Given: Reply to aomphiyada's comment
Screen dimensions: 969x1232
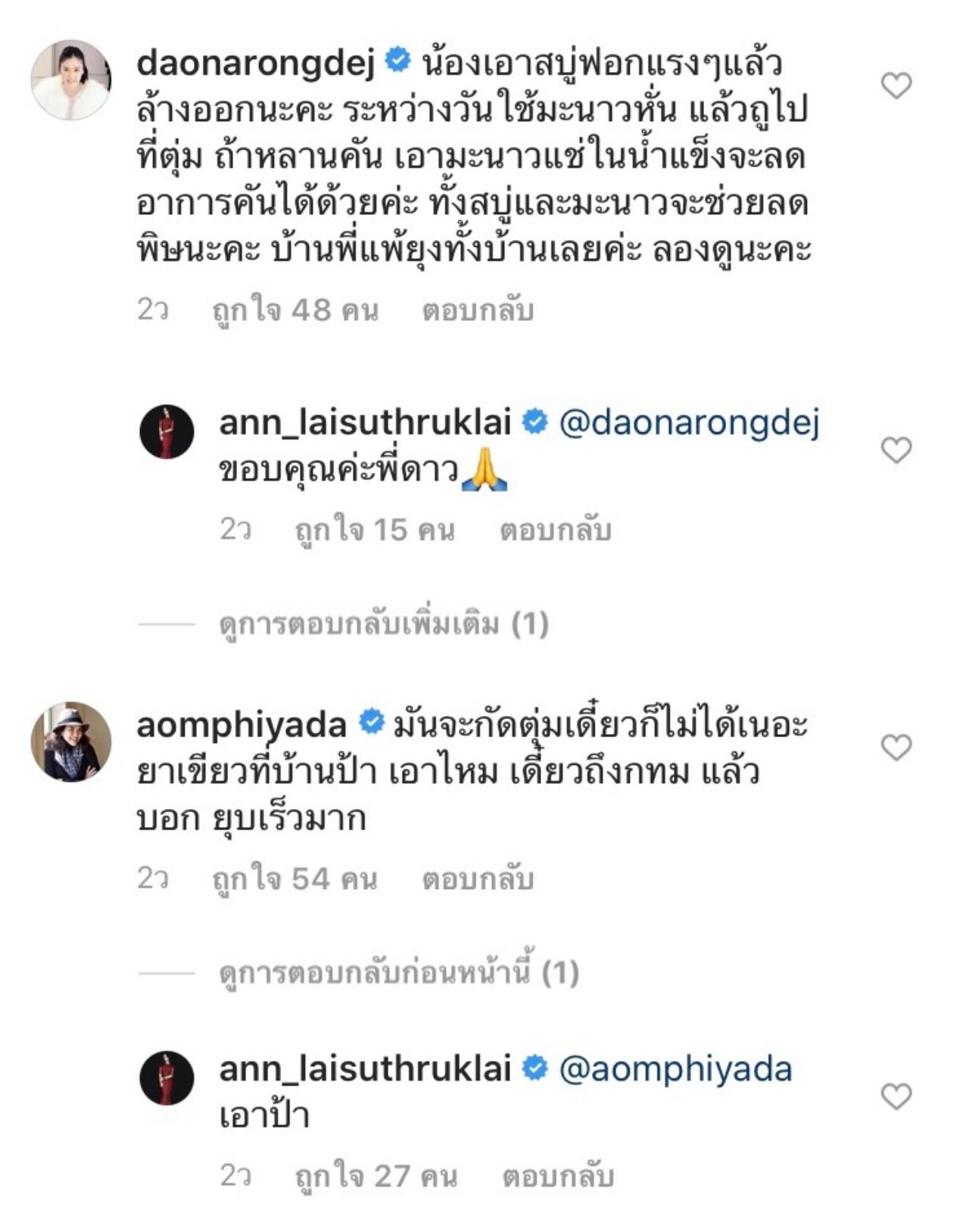Looking at the screenshot, I should point(478,879).
